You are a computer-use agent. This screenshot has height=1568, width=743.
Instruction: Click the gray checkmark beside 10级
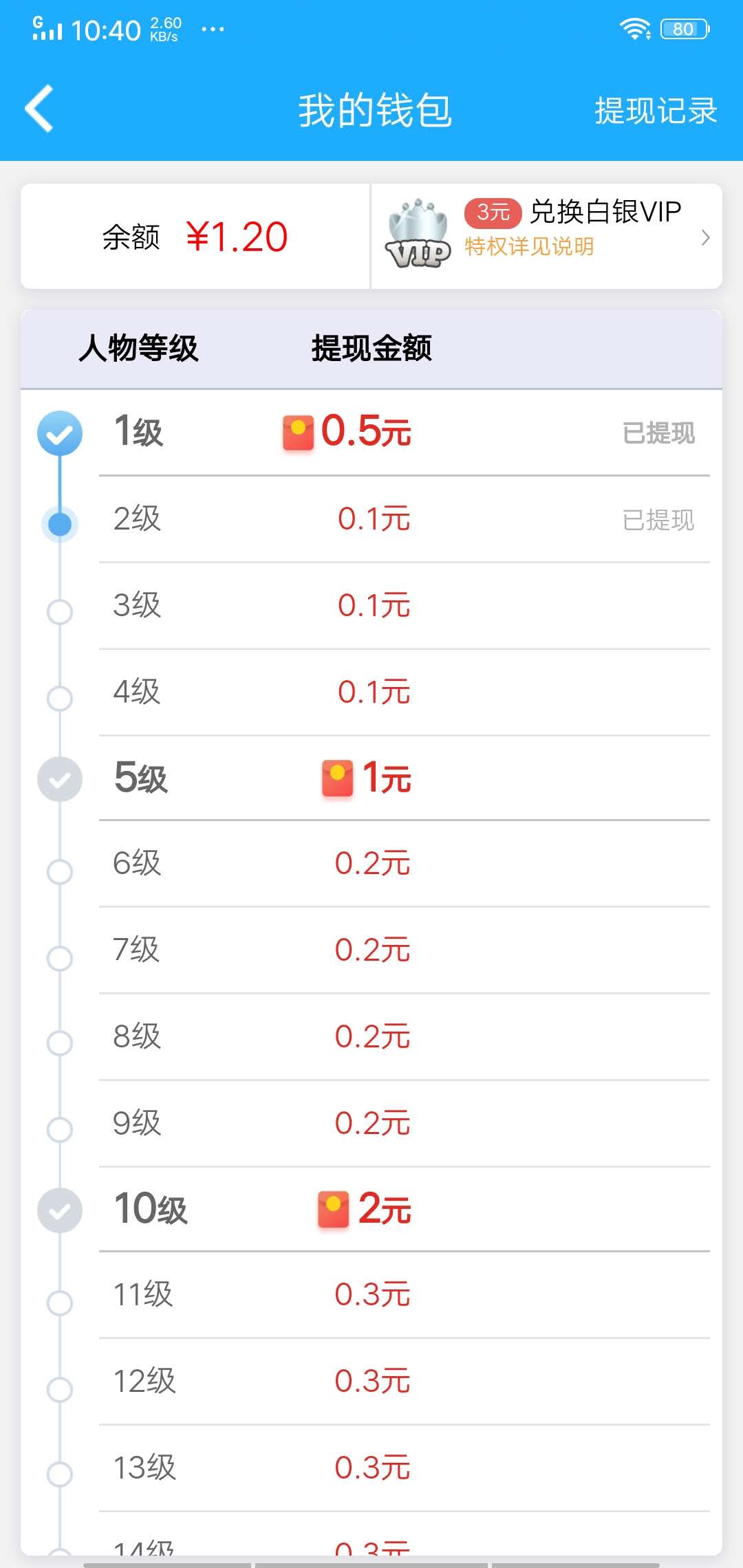point(61,1209)
